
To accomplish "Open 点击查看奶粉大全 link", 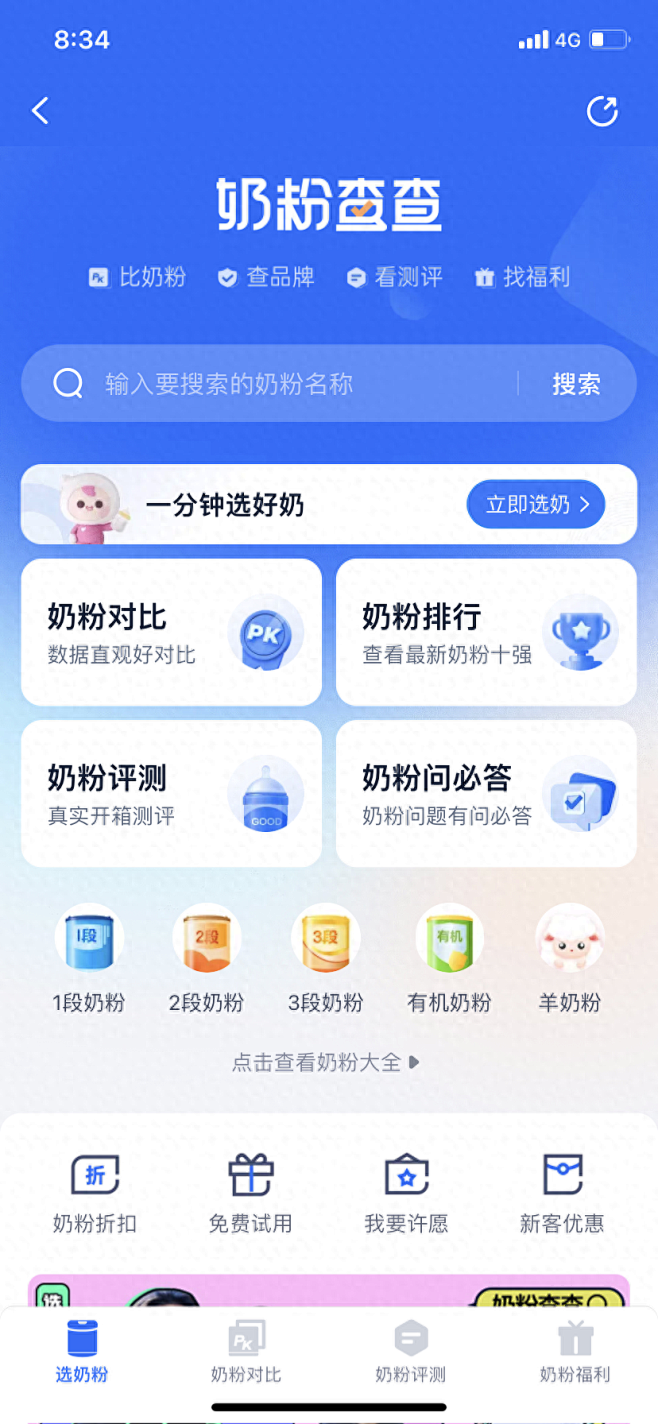I will (326, 1062).
